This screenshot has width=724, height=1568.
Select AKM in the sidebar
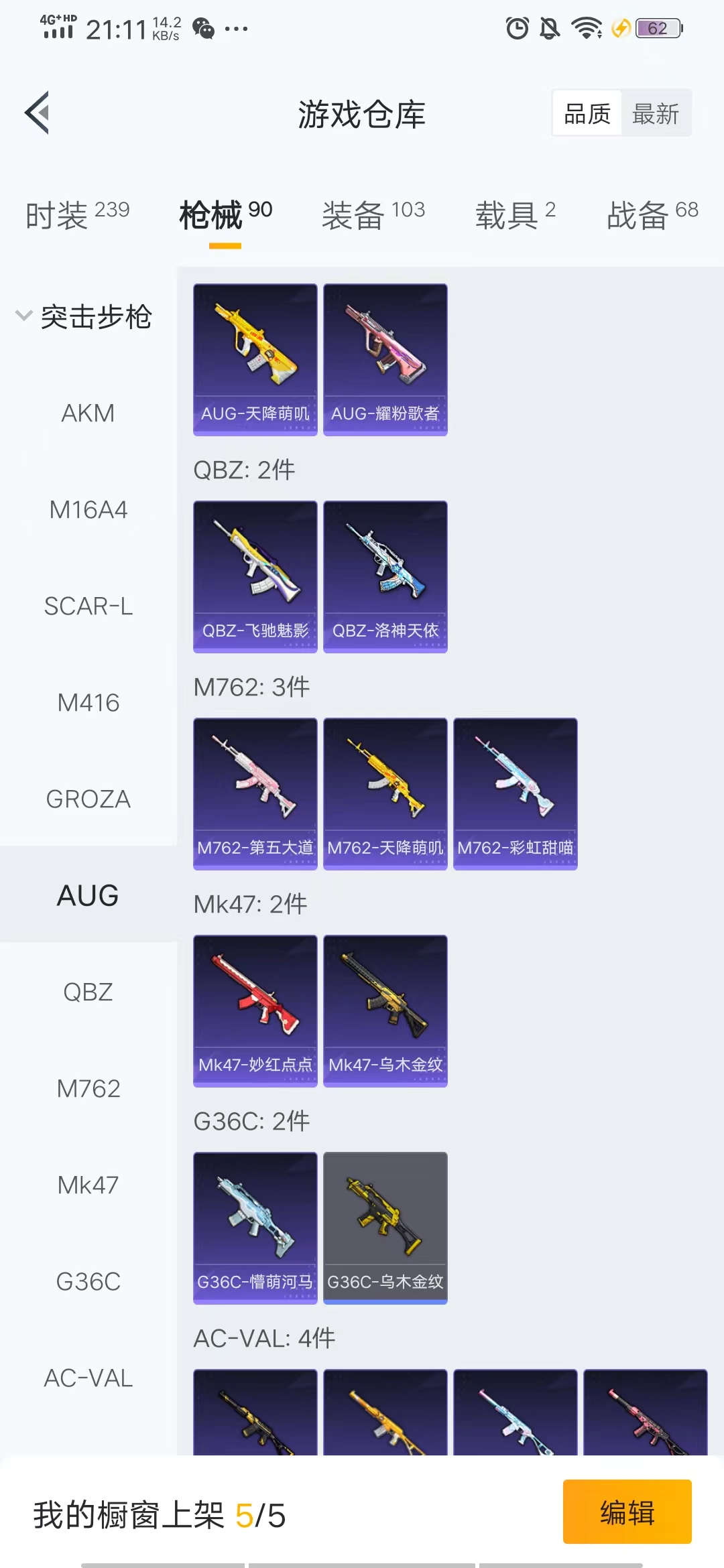point(88,413)
